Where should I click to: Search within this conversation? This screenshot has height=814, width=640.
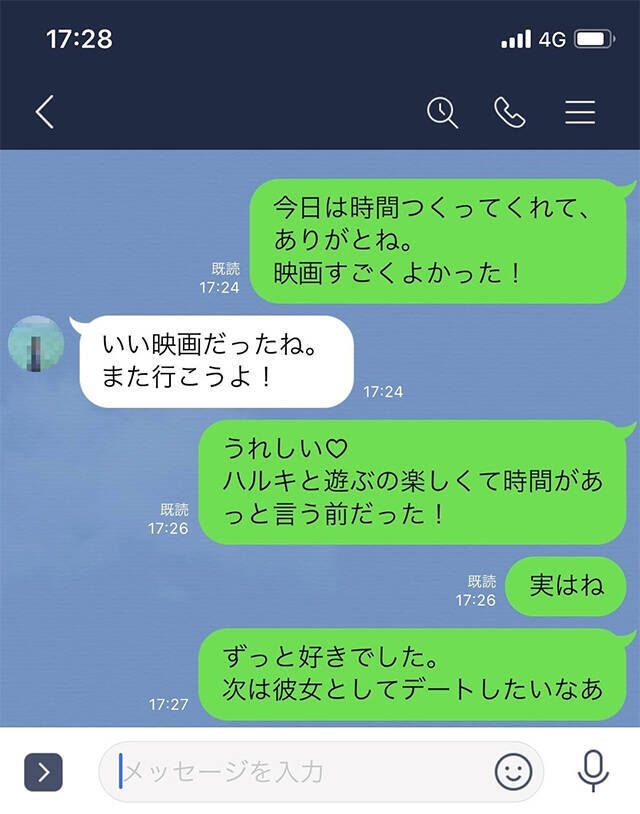click(442, 112)
